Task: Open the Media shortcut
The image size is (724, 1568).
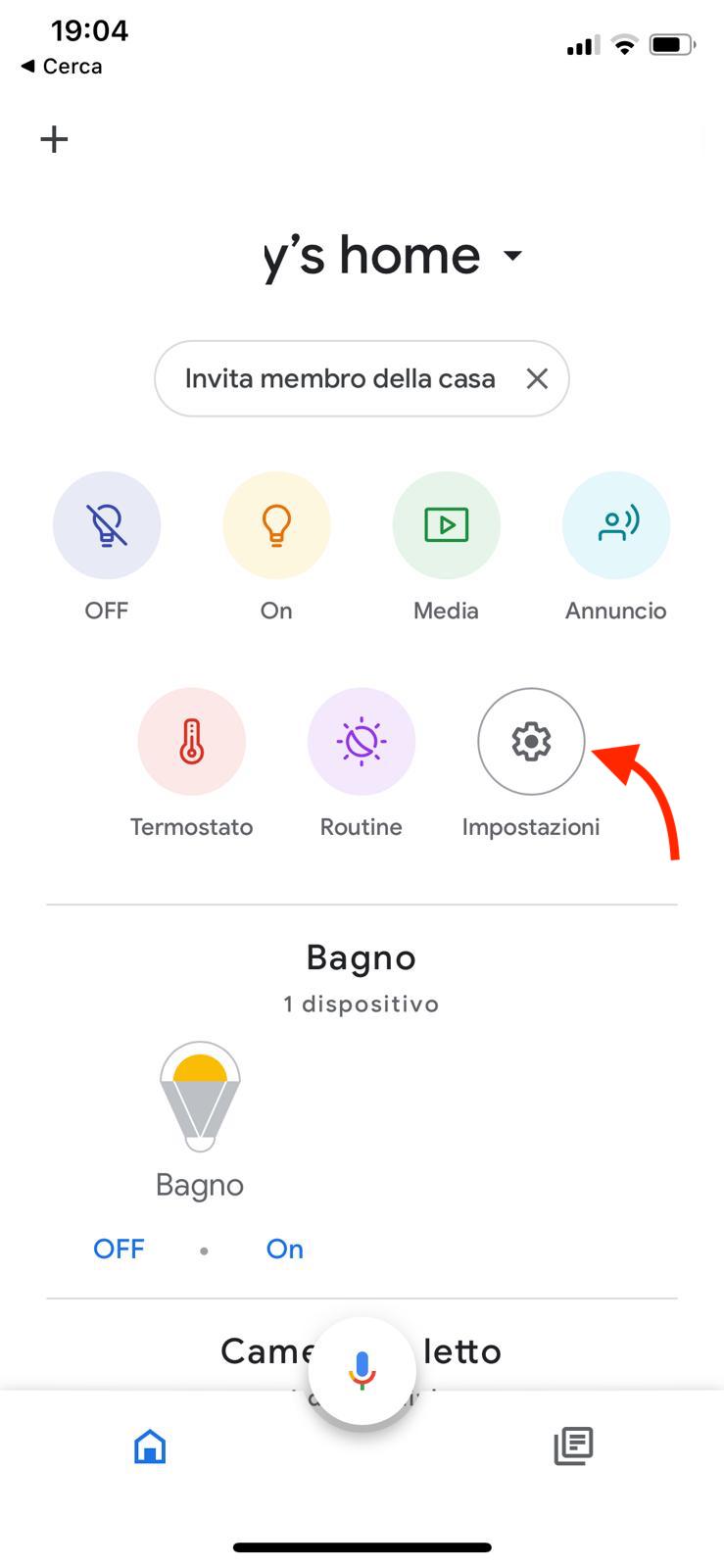Action: click(x=446, y=525)
